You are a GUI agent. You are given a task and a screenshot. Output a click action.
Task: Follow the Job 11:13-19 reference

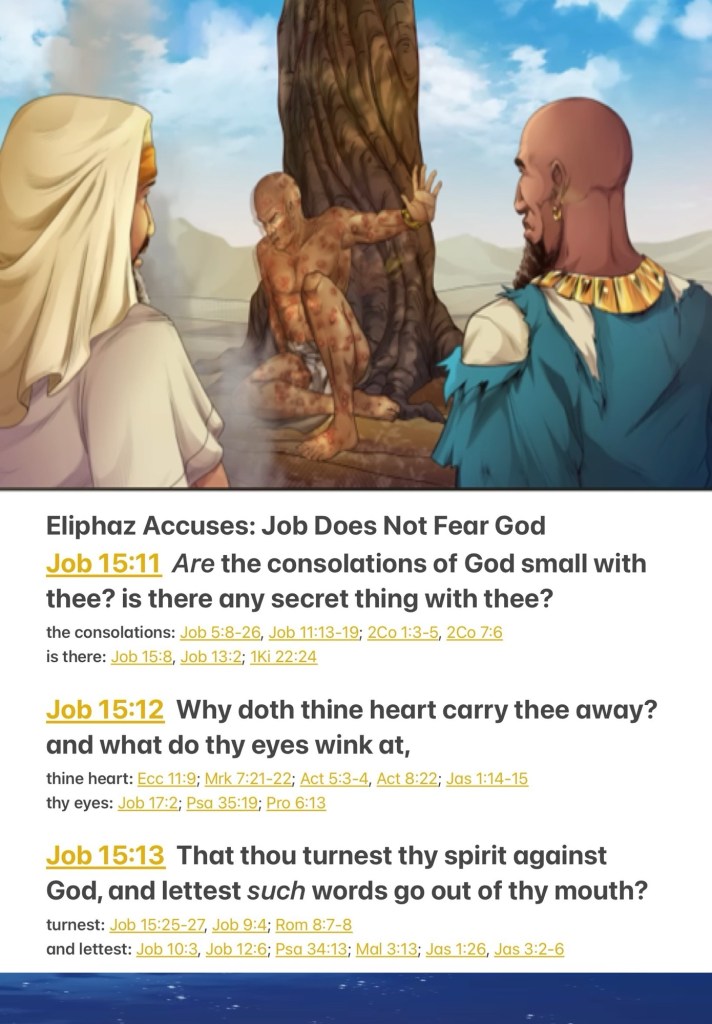click(x=314, y=632)
